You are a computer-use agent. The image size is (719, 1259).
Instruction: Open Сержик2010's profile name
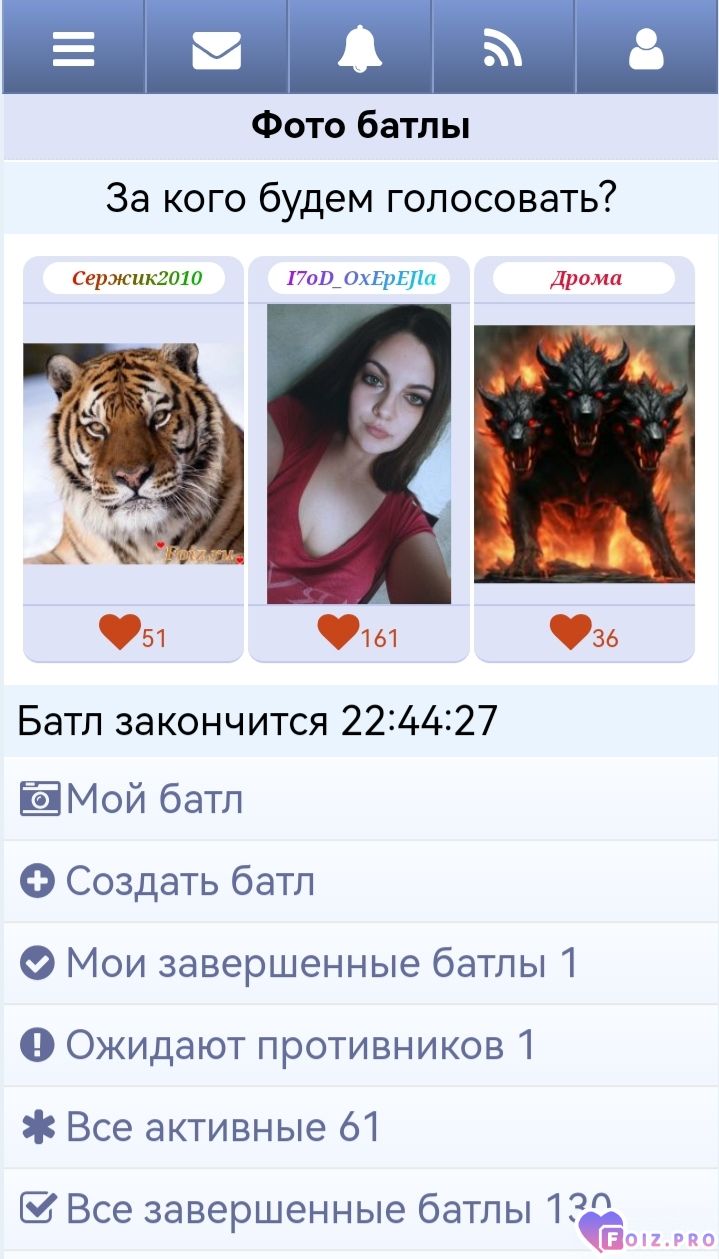(x=137, y=278)
